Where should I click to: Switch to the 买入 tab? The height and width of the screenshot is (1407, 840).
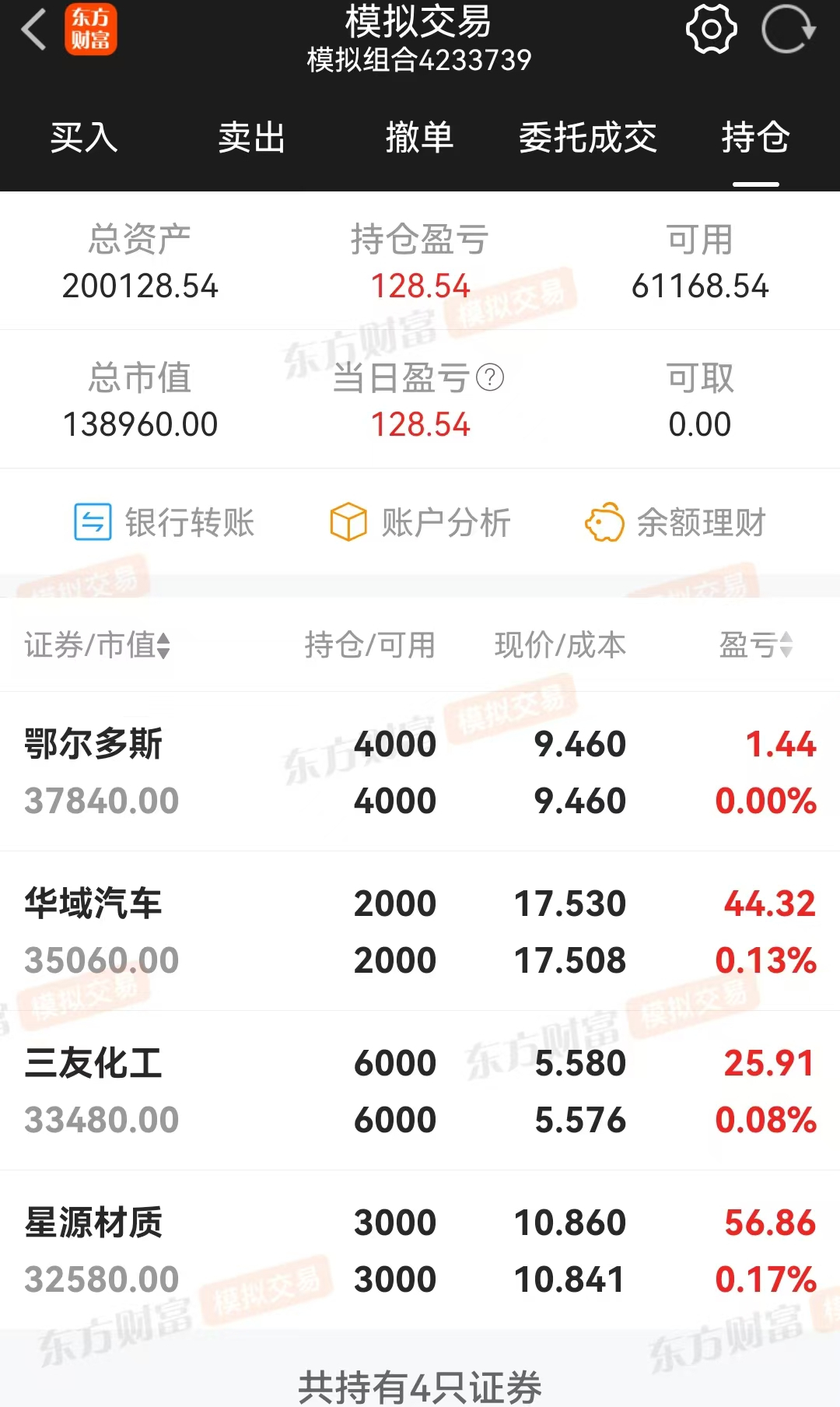[x=82, y=139]
